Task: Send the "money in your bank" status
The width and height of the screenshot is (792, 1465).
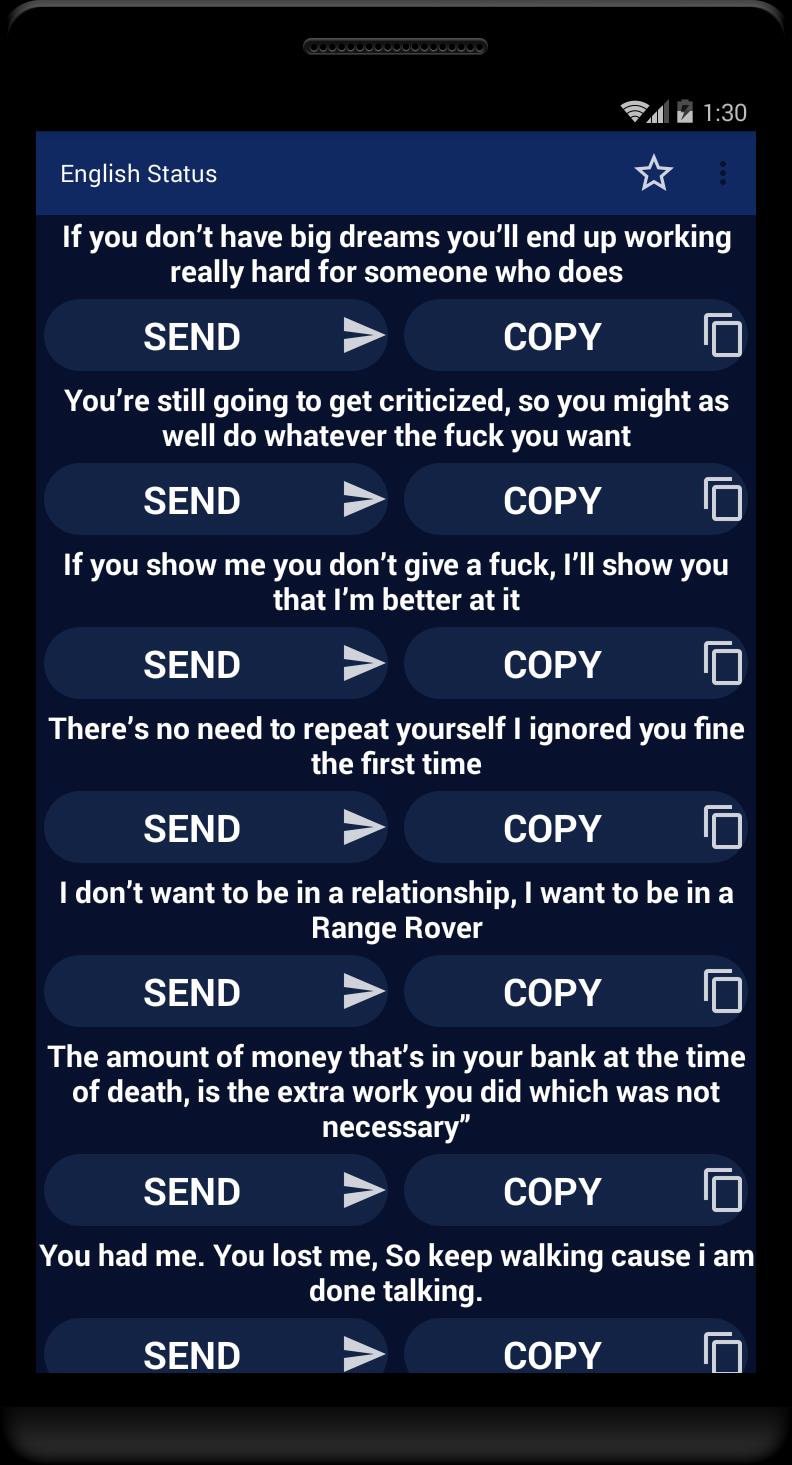Action: (x=216, y=1191)
